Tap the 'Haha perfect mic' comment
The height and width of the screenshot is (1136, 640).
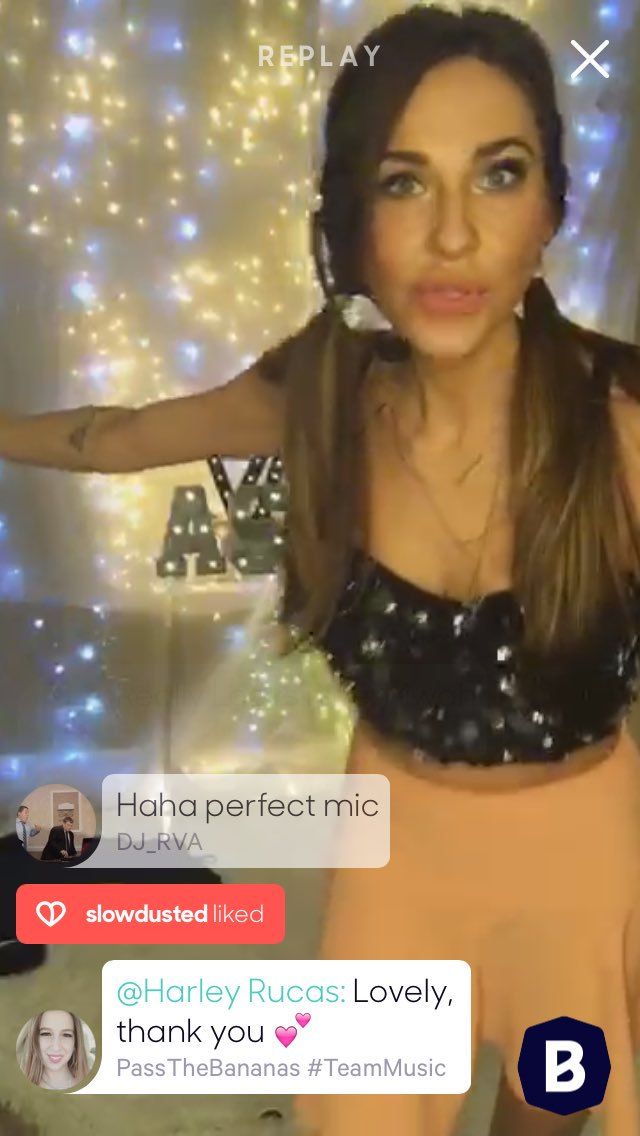pyautogui.click(x=246, y=821)
